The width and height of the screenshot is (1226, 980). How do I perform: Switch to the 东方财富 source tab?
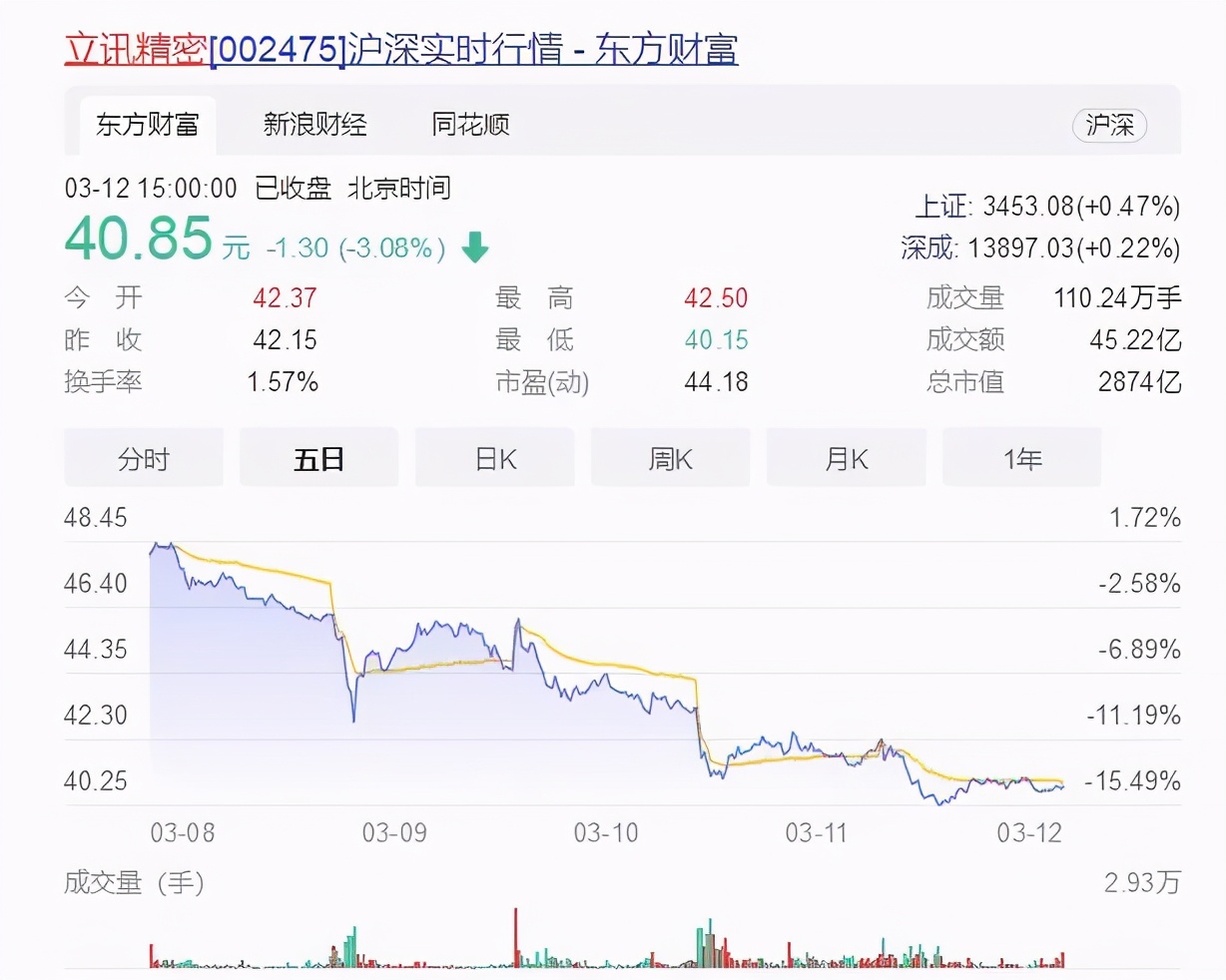(148, 125)
